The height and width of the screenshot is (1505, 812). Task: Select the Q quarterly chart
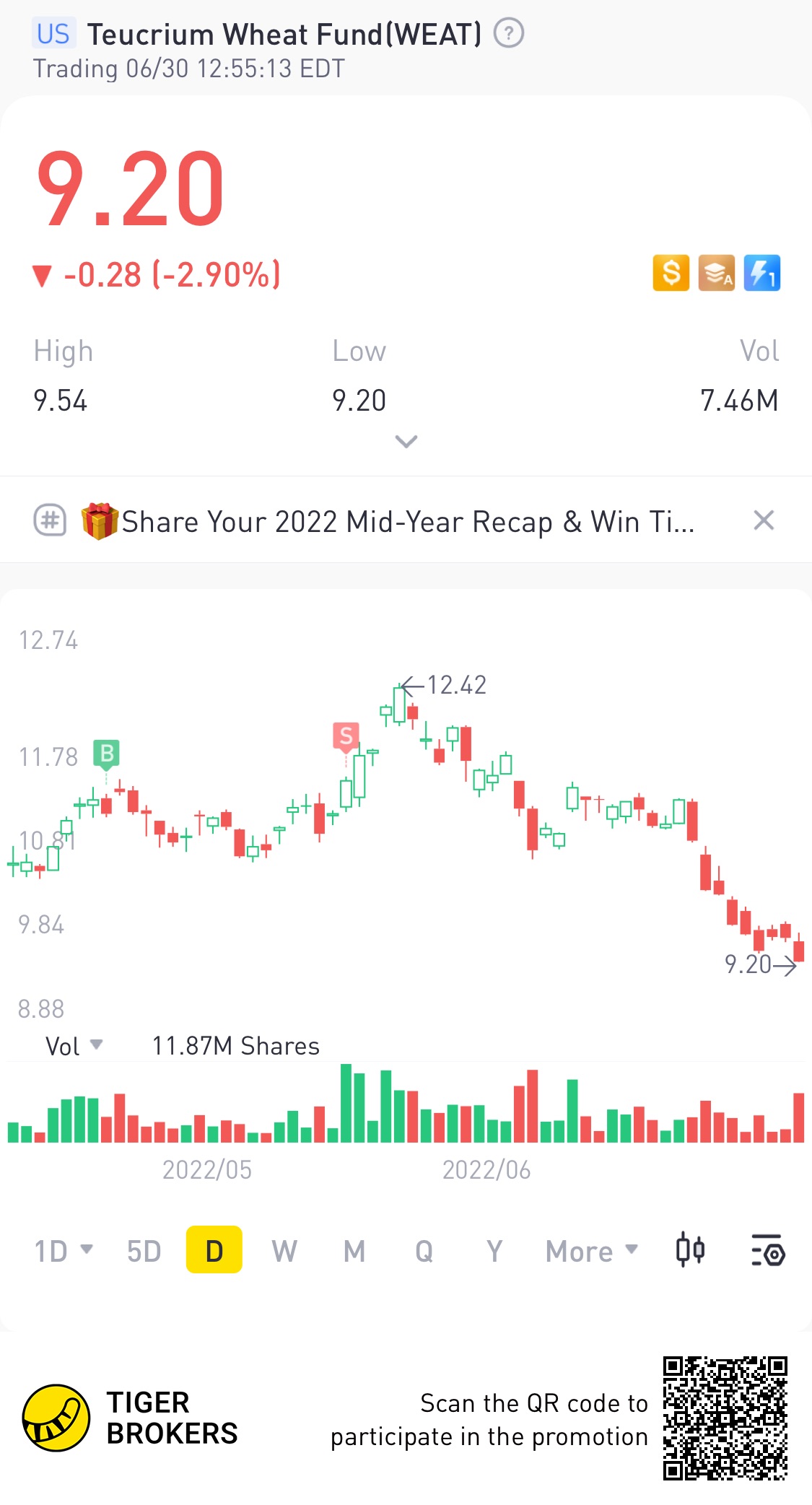(x=424, y=1251)
